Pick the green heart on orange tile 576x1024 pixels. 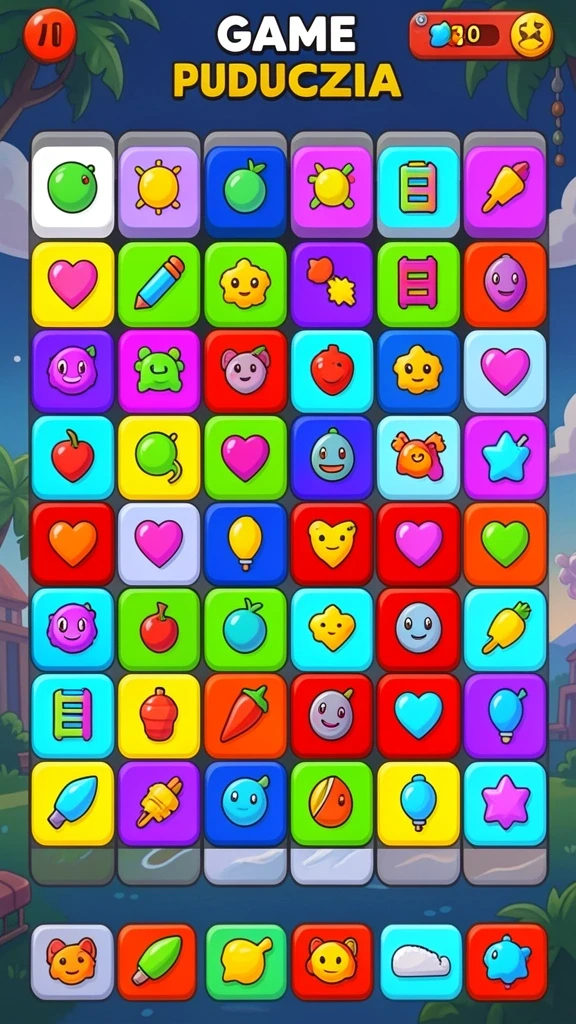505,543
